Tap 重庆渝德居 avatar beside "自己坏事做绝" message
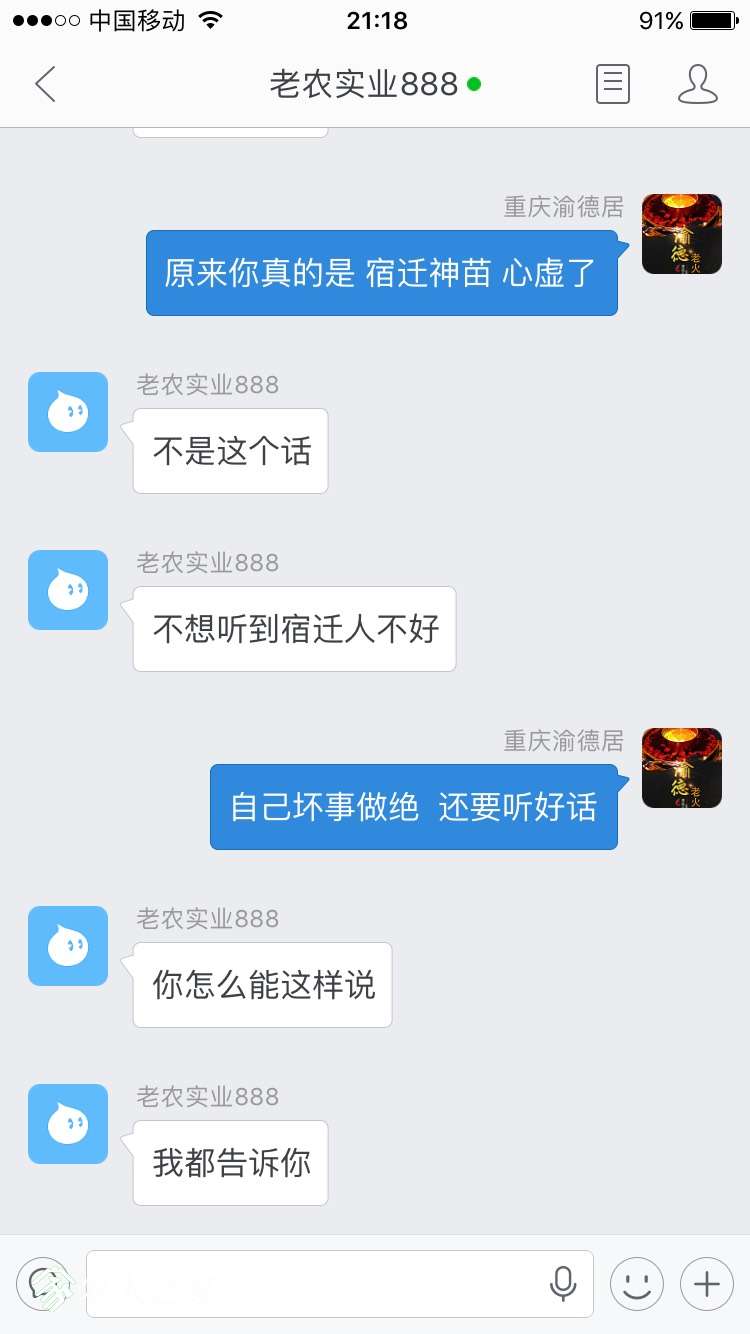750x1334 pixels. click(682, 768)
